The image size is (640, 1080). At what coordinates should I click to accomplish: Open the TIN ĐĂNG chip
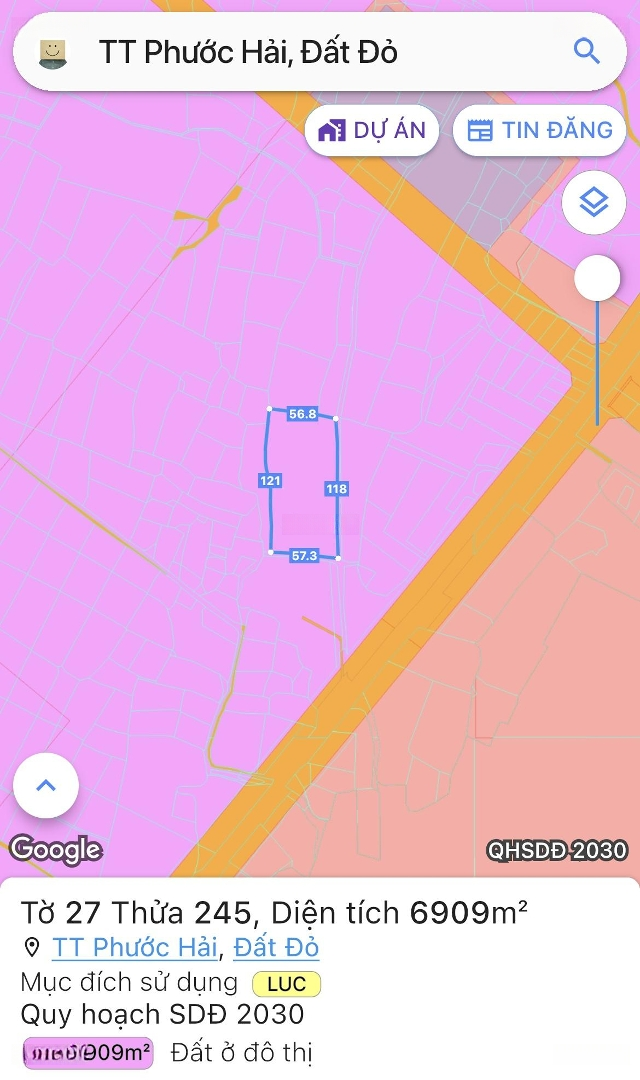(539, 130)
